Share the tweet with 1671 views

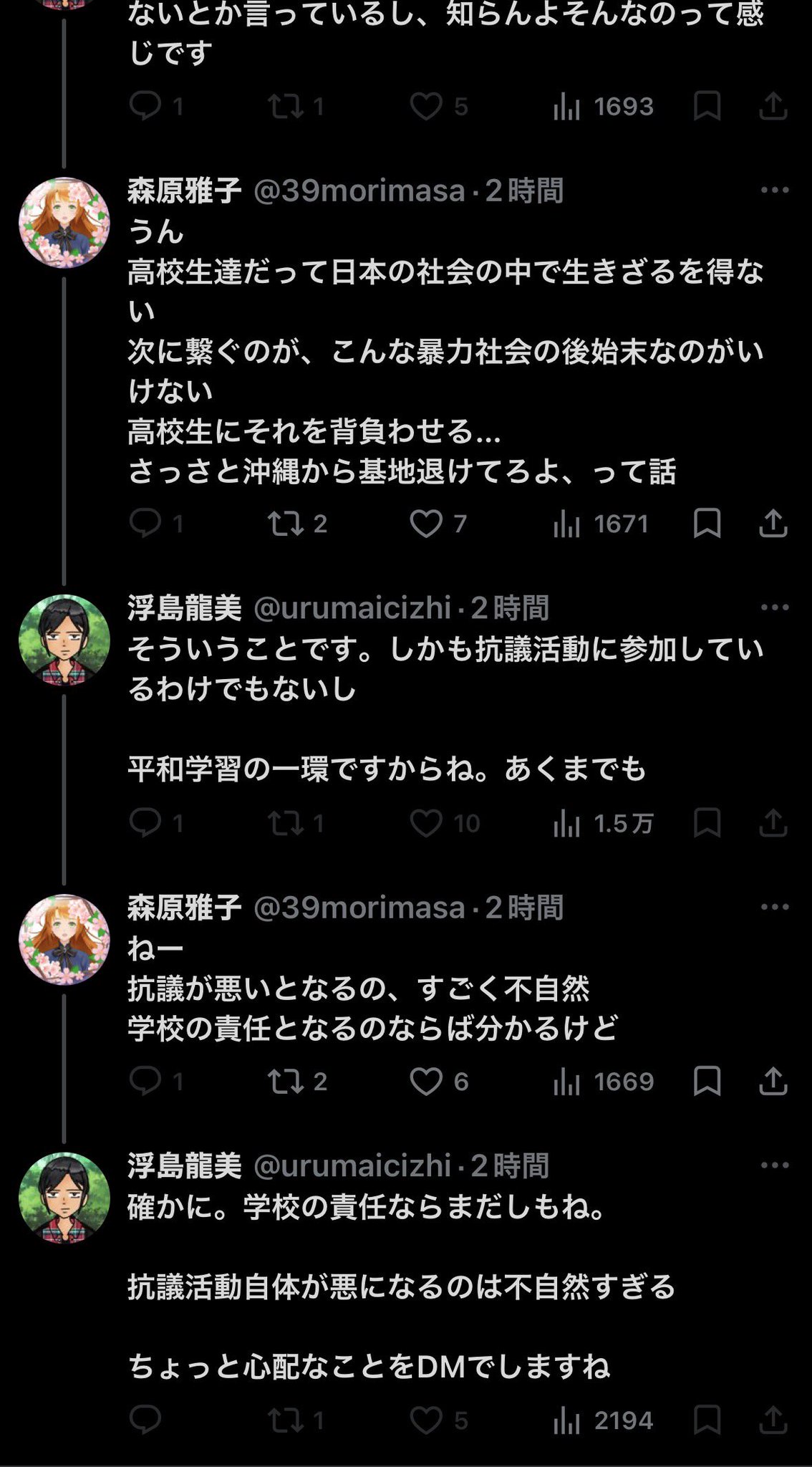pos(773,524)
